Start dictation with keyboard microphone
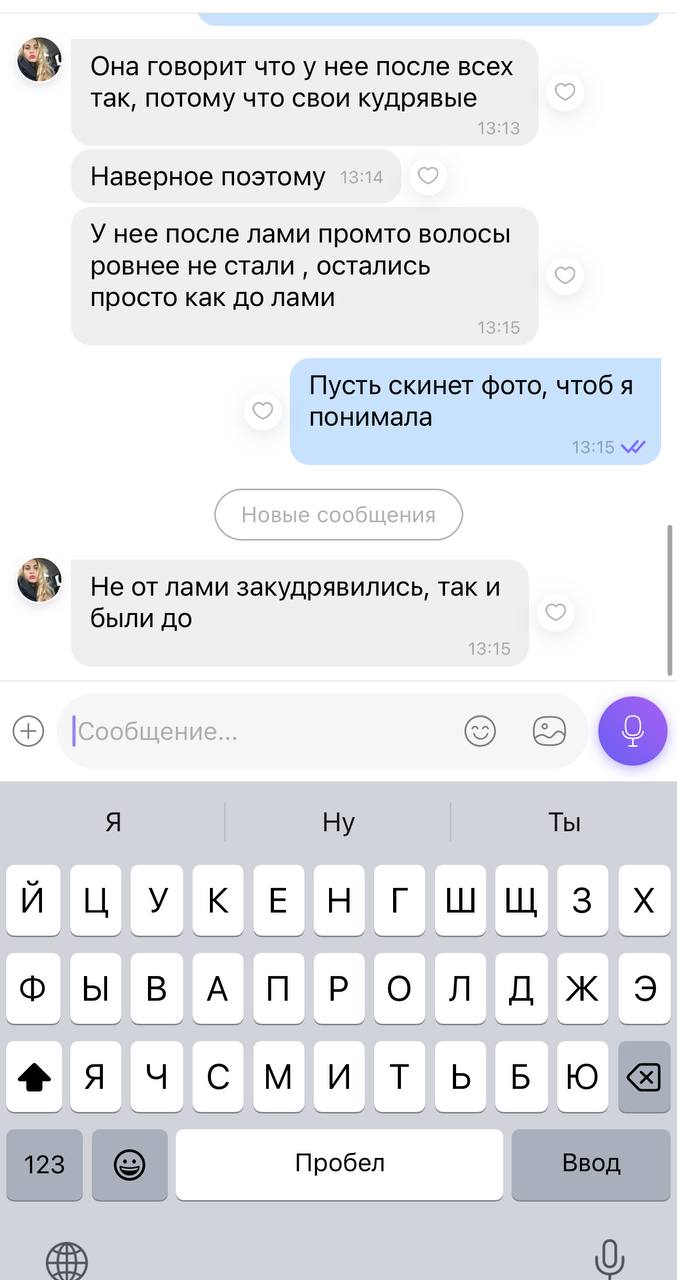The height and width of the screenshot is (1280, 677). click(x=609, y=1259)
